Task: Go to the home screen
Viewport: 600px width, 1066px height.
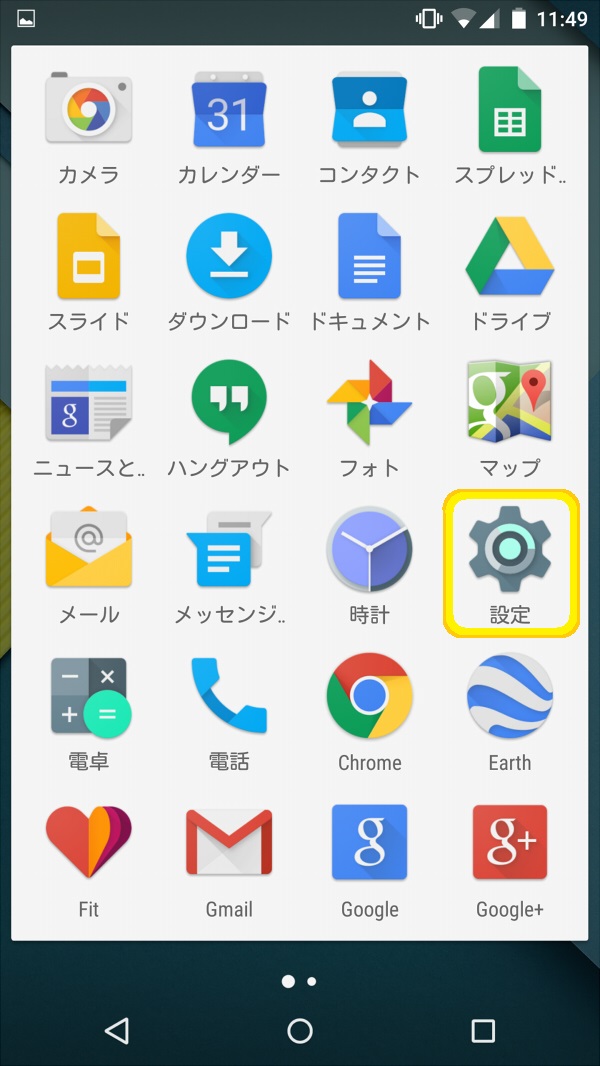Action: click(300, 1031)
